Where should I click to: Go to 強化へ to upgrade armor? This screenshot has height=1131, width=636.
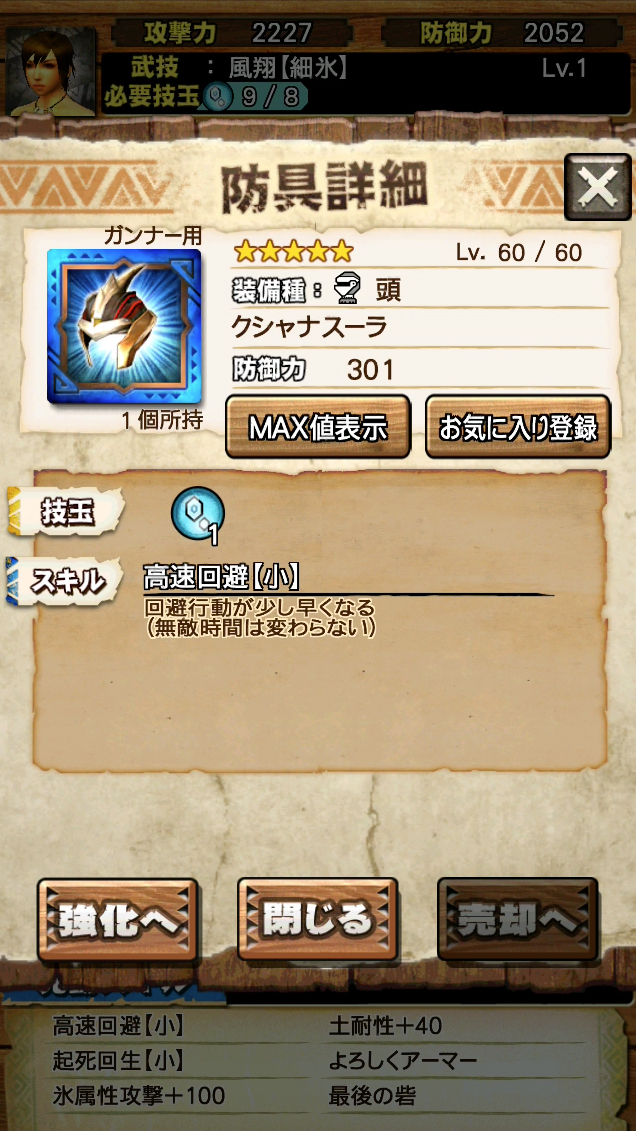118,920
